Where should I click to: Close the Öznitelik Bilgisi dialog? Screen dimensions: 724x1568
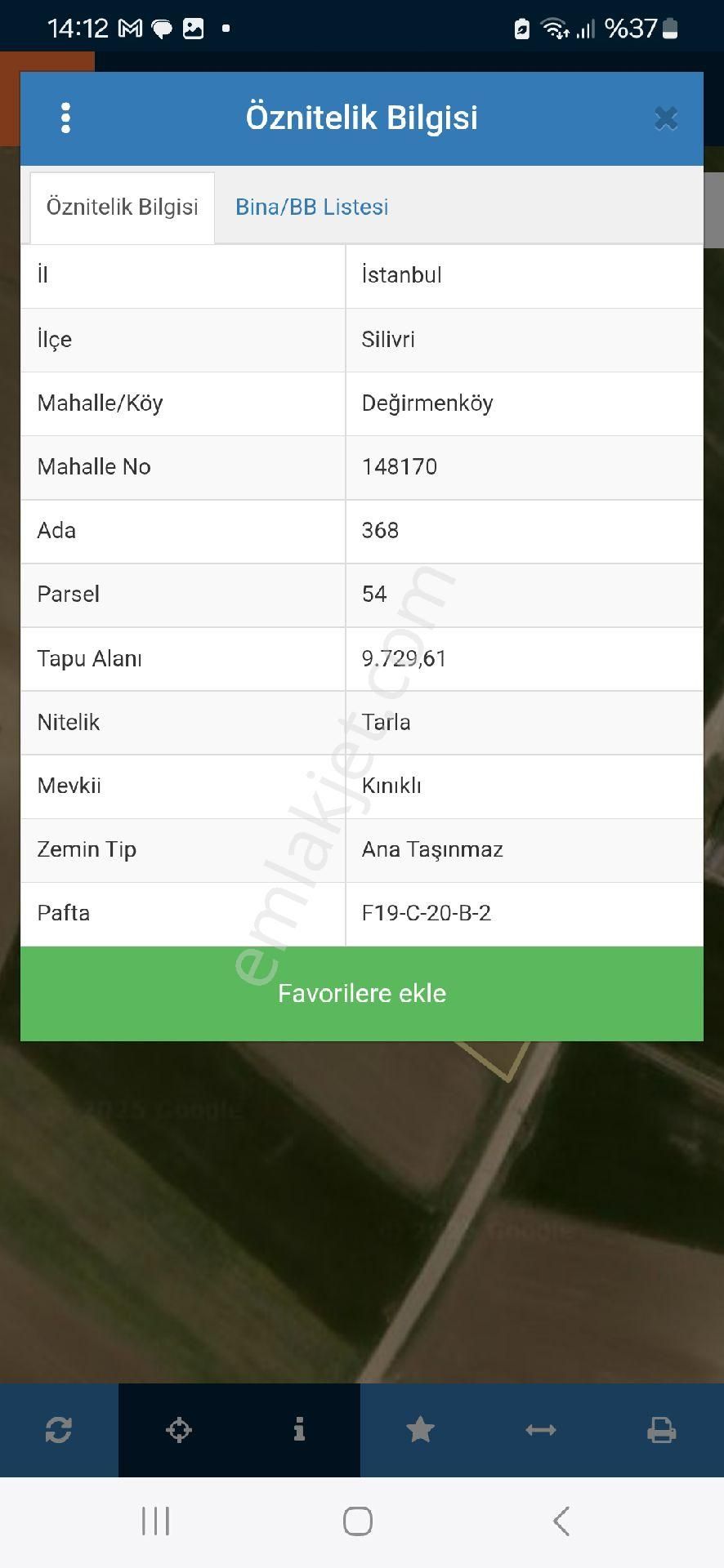[666, 118]
